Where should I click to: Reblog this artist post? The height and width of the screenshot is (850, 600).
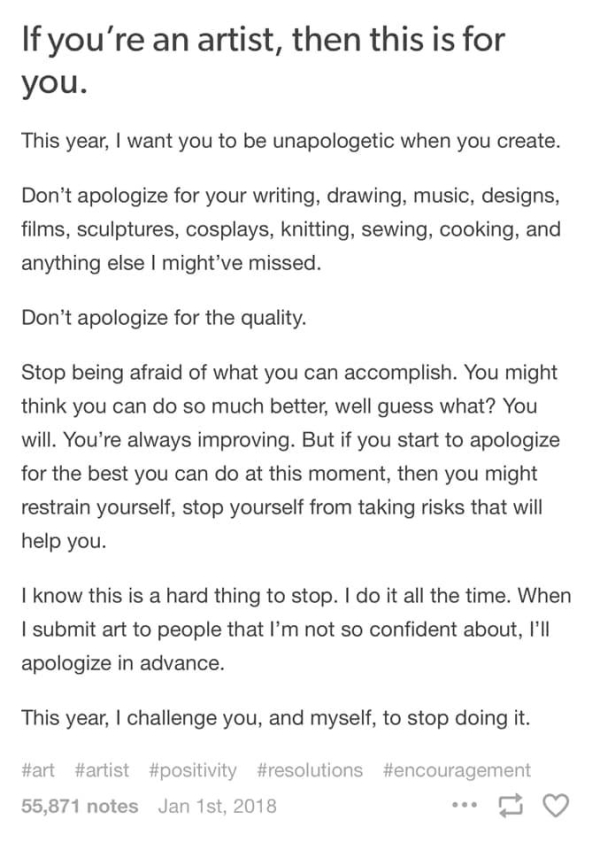point(515,804)
